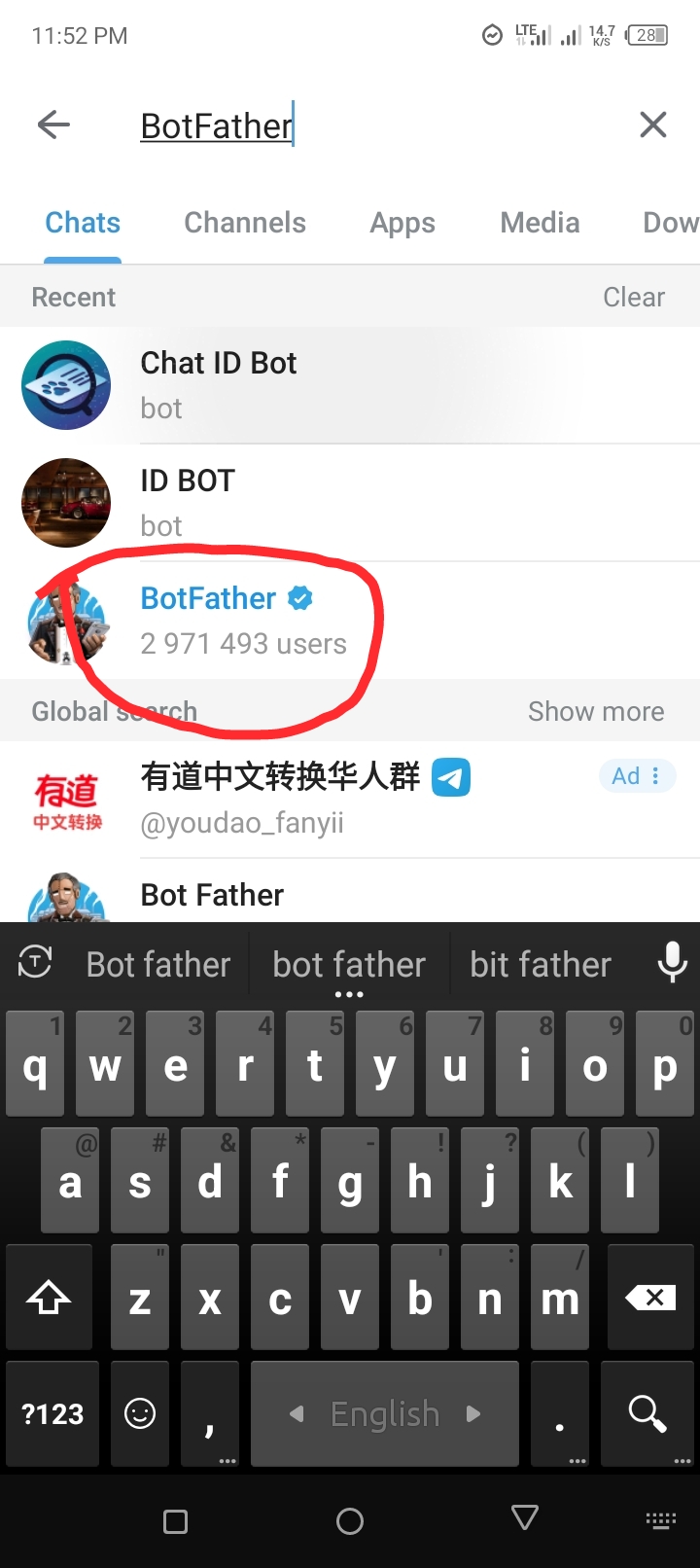Go back from the search screen
700x1568 pixels.
pos(53,125)
